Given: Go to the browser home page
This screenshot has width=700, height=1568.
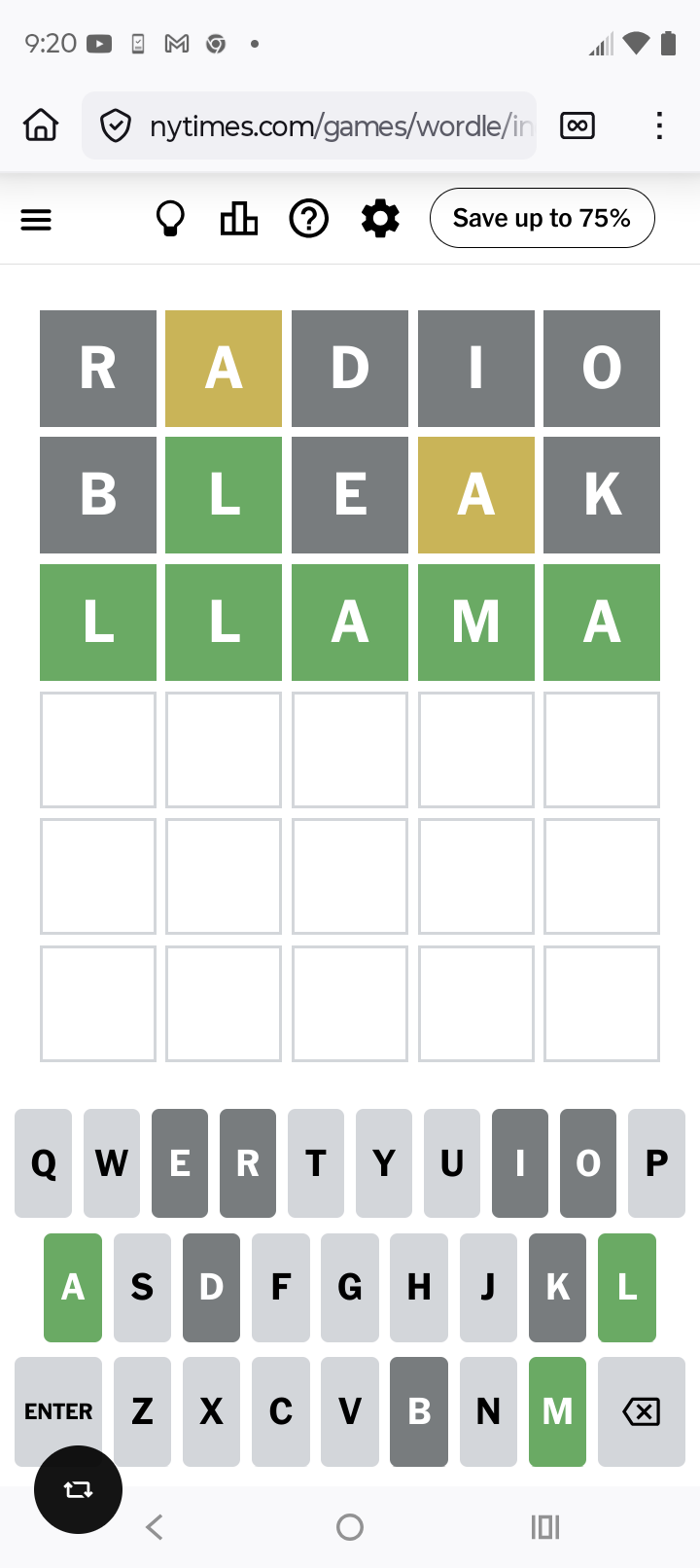Looking at the screenshot, I should tap(41, 125).
